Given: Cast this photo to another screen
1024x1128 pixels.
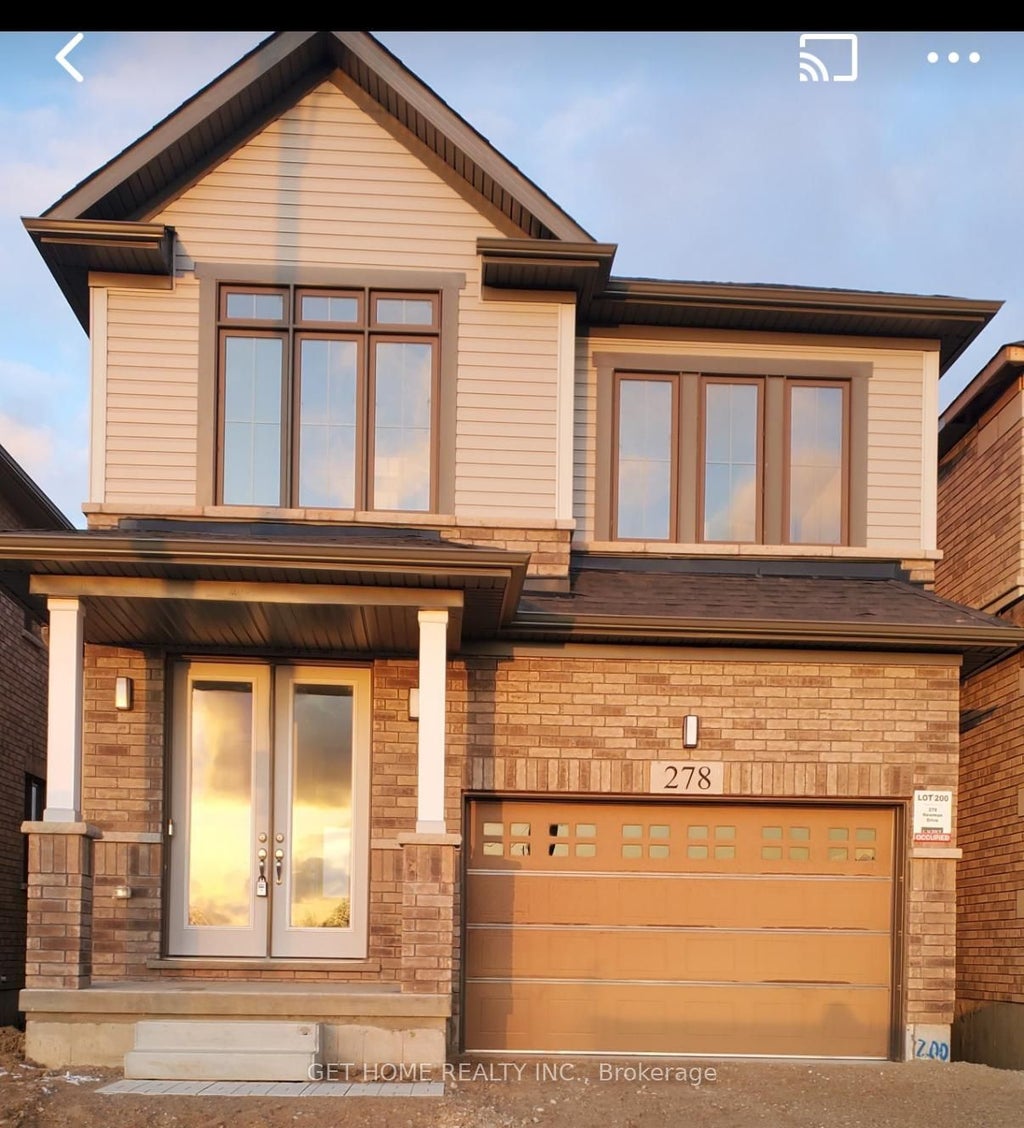Looking at the screenshot, I should (828, 58).
